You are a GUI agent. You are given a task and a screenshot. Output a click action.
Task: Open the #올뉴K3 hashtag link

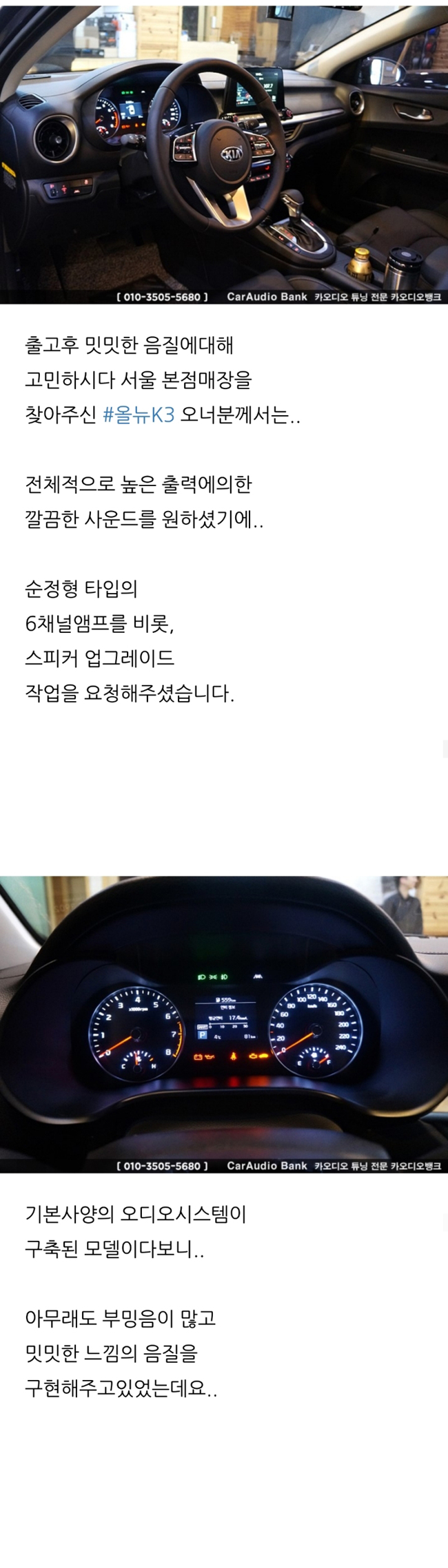coord(138,415)
